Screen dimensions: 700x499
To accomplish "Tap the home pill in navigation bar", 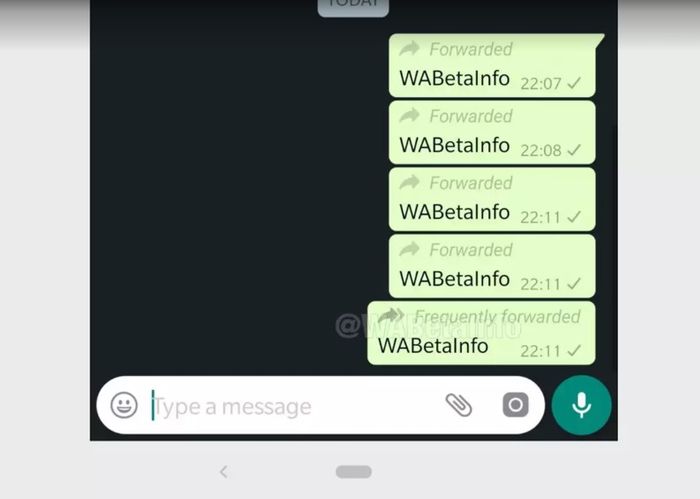I will coord(353,471).
